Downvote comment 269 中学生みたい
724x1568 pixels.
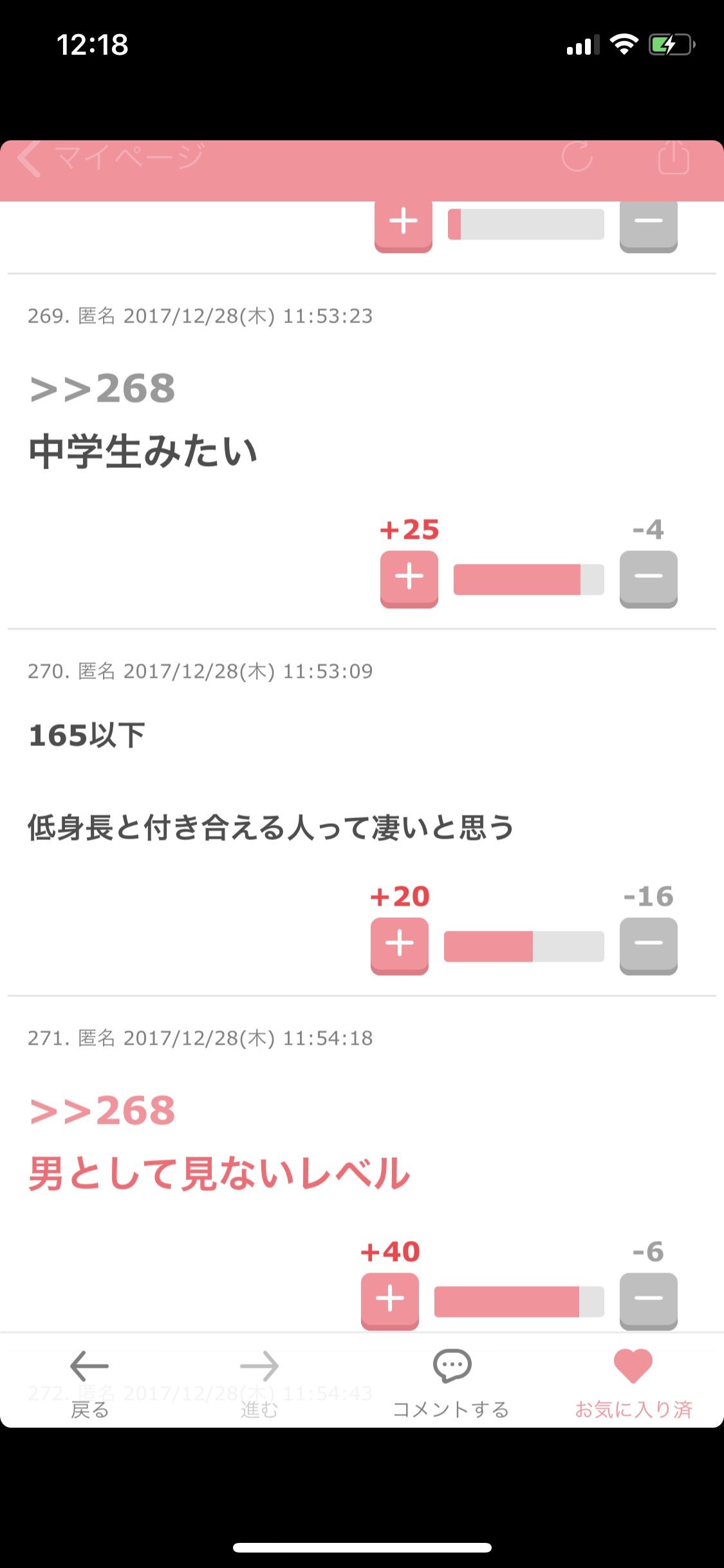point(648,577)
